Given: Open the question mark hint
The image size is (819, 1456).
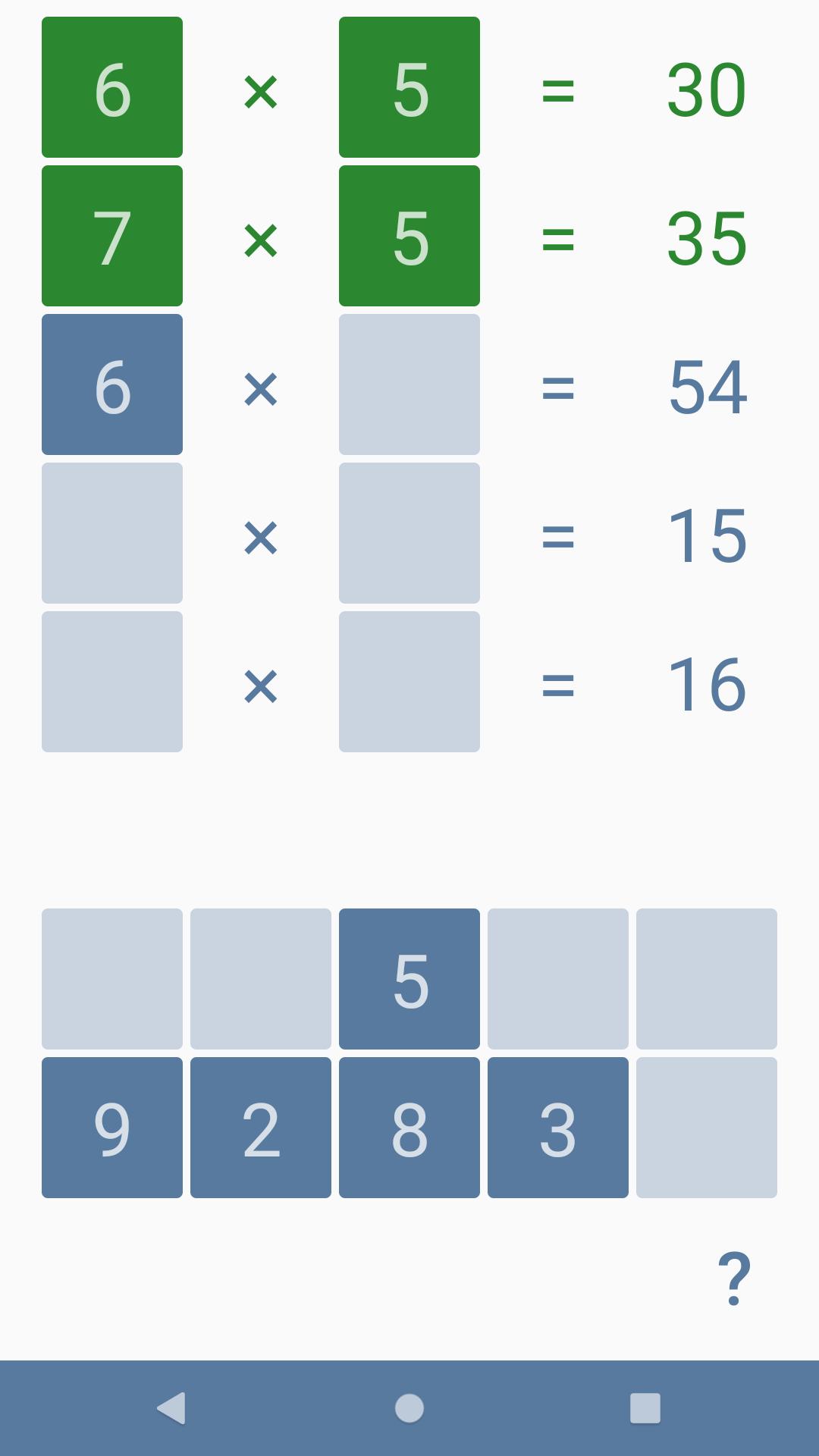Looking at the screenshot, I should pyautogui.click(x=733, y=1279).
